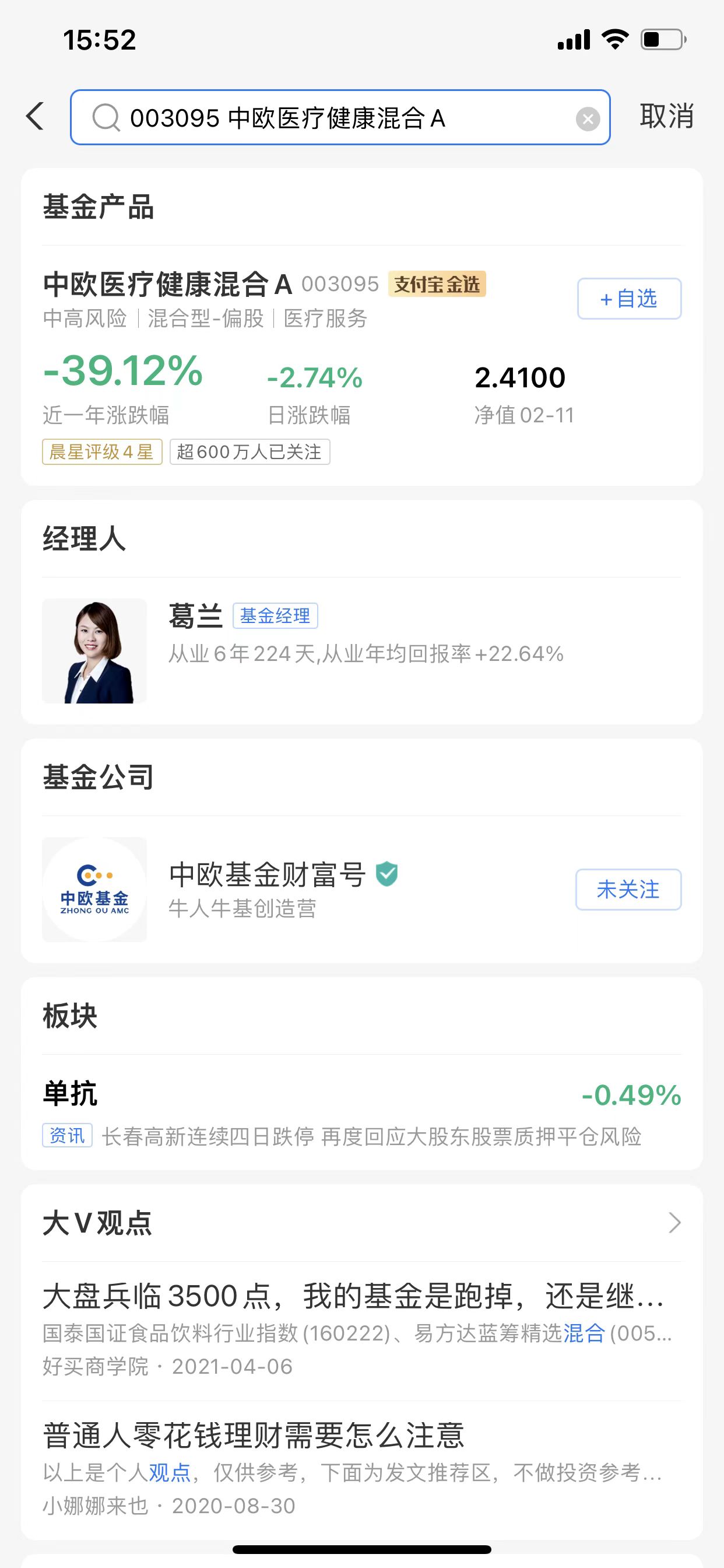Follow 中欧基金财富号 via 未关注 button
The height and width of the screenshot is (1568, 724).
628,890
